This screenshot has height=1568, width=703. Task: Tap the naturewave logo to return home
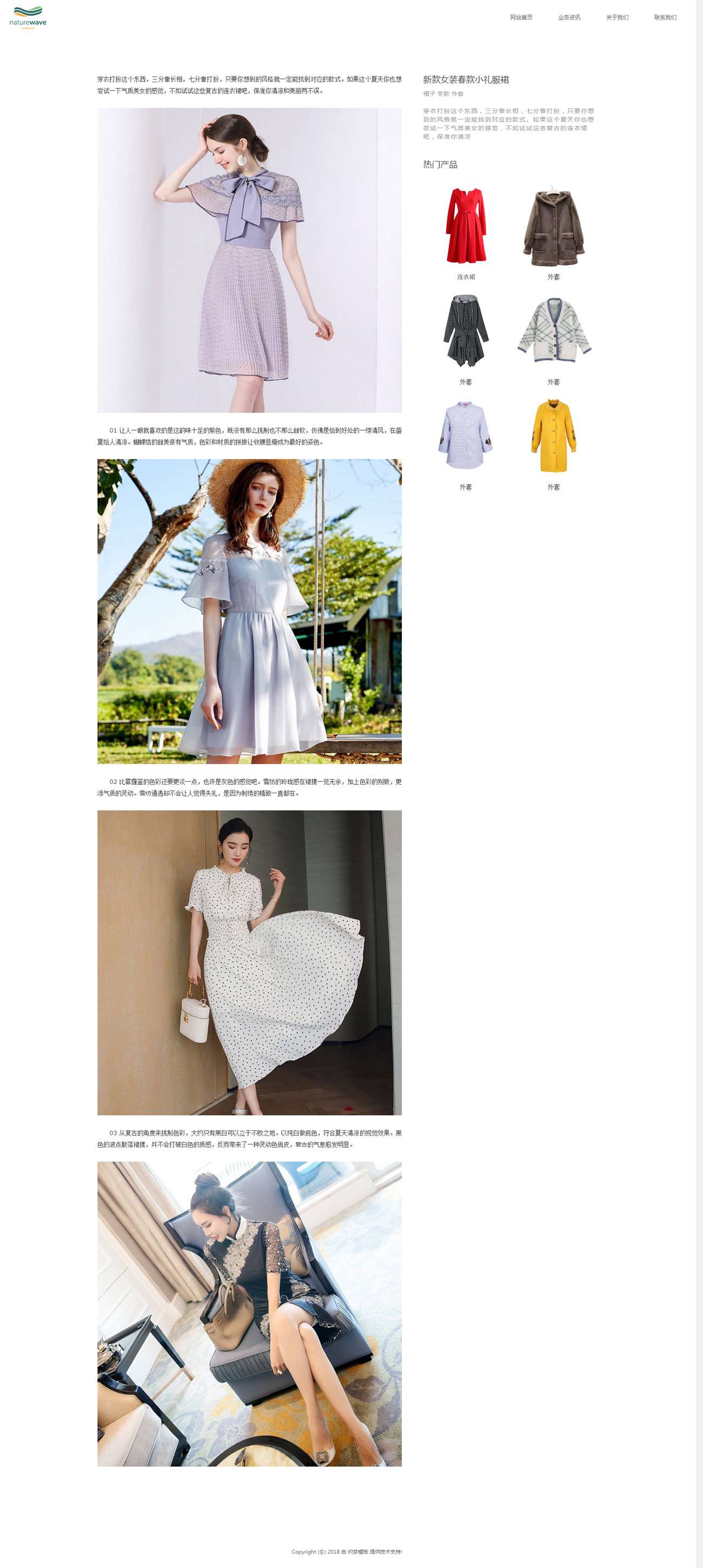click(28, 18)
